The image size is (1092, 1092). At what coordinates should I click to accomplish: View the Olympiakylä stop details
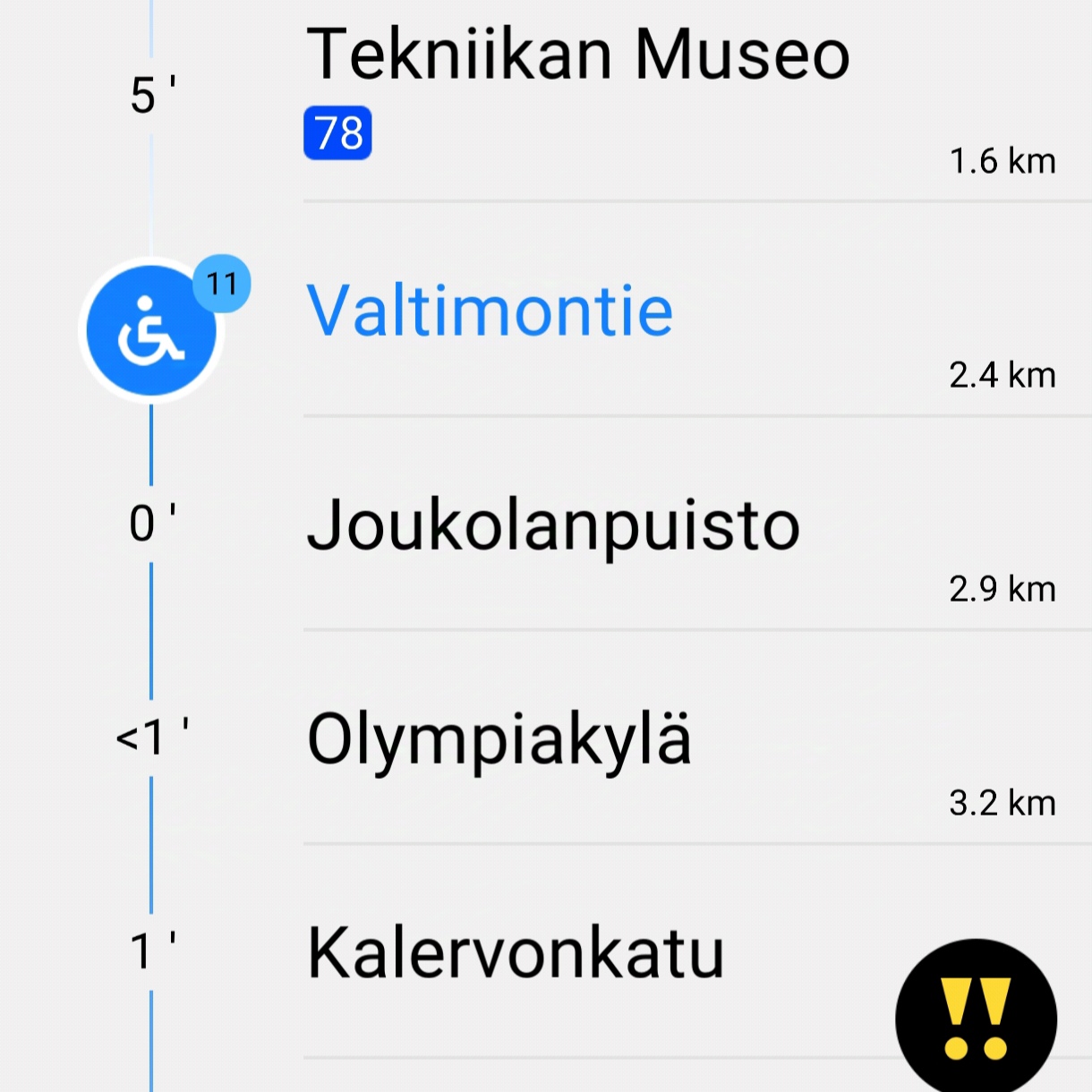(x=499, y=739)
